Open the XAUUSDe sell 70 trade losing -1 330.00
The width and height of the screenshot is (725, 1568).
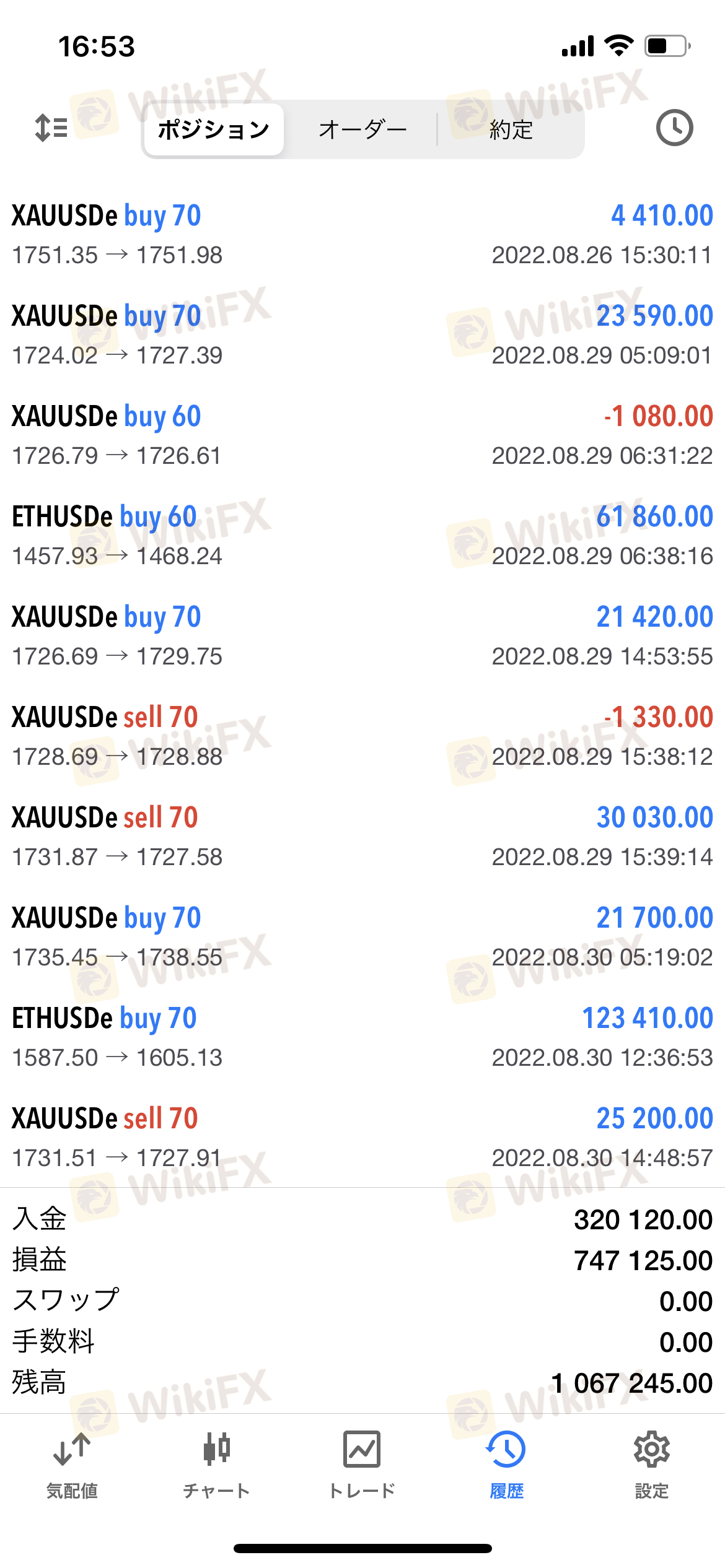click(362, 736)
